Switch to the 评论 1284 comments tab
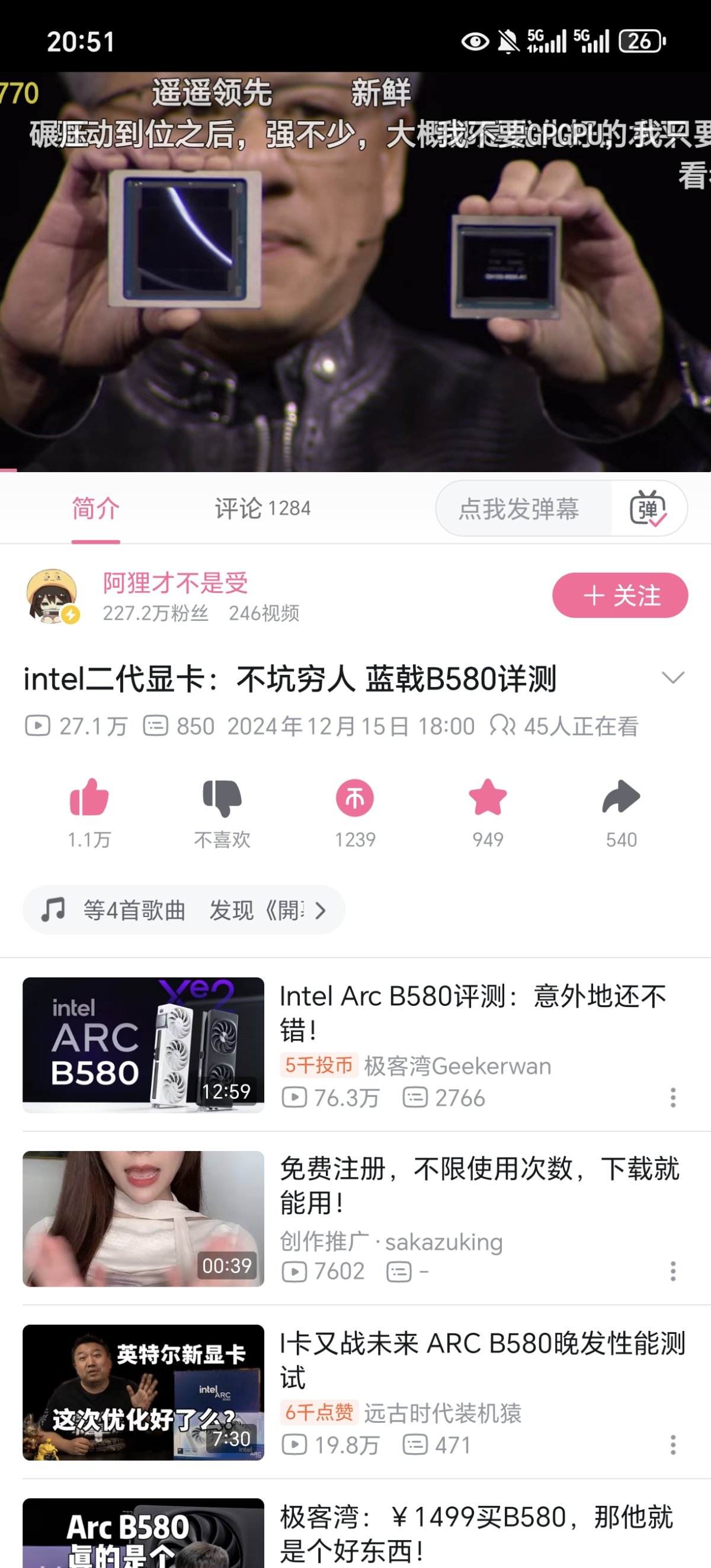The image size is (711, 1568). [x=262, y=508]
